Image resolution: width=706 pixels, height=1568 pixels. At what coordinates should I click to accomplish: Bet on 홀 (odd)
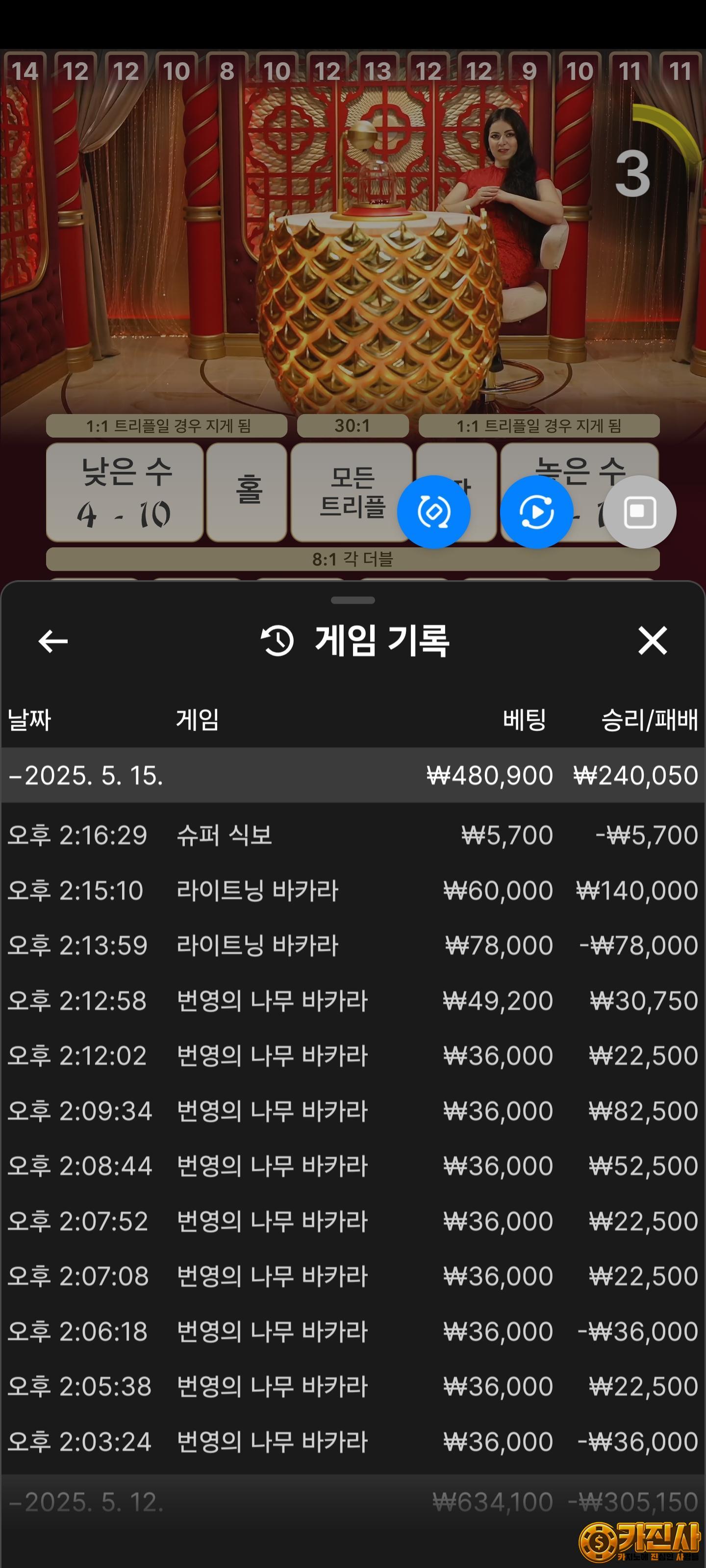247,492
